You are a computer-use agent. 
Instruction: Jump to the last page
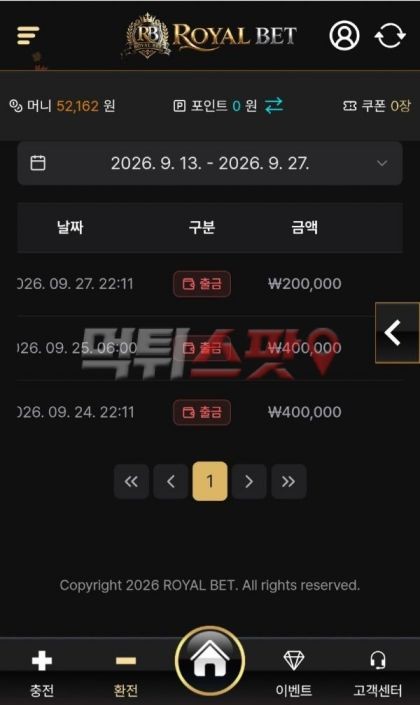click(x=288, y=482)
